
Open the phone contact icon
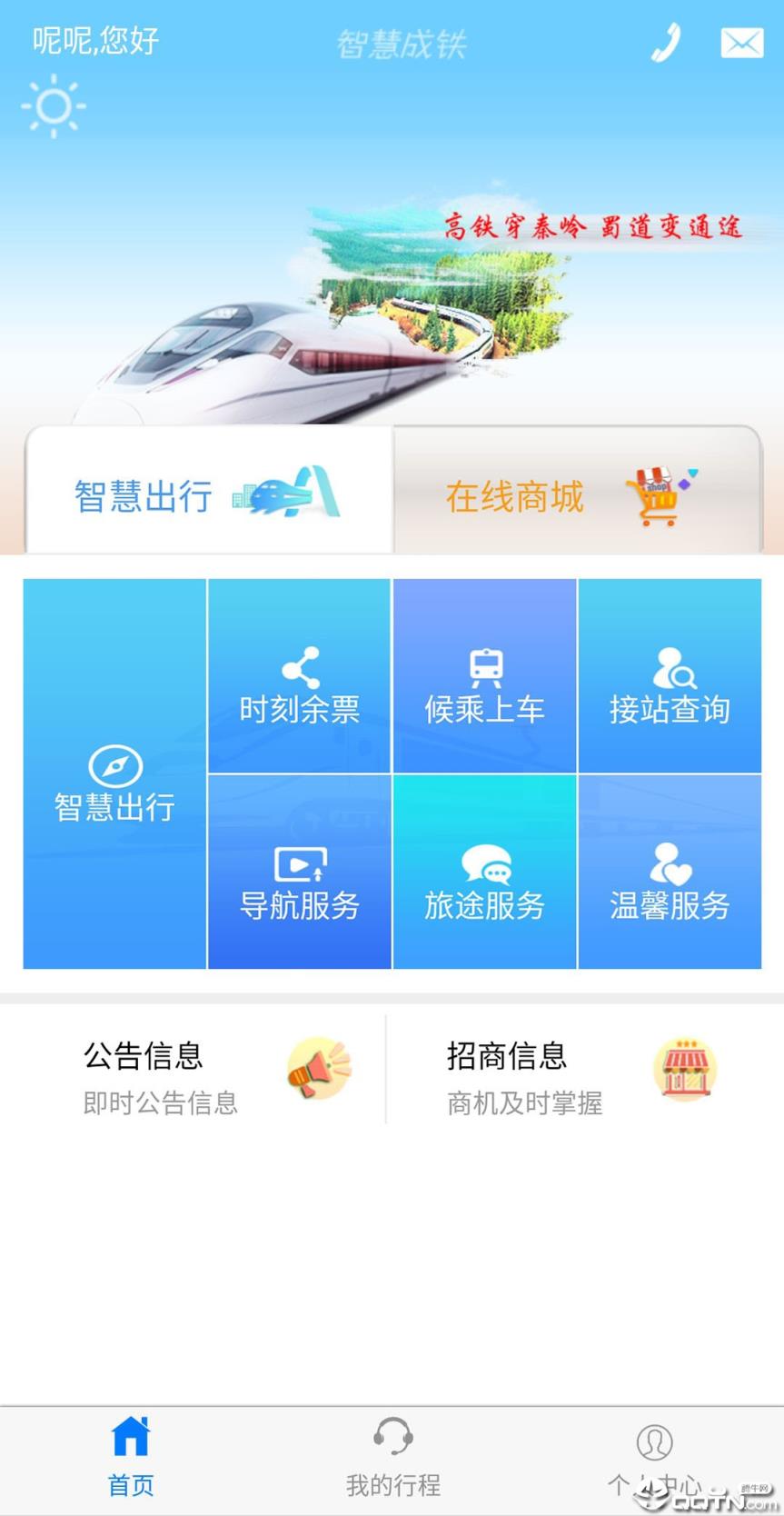(x=666, y=42)
